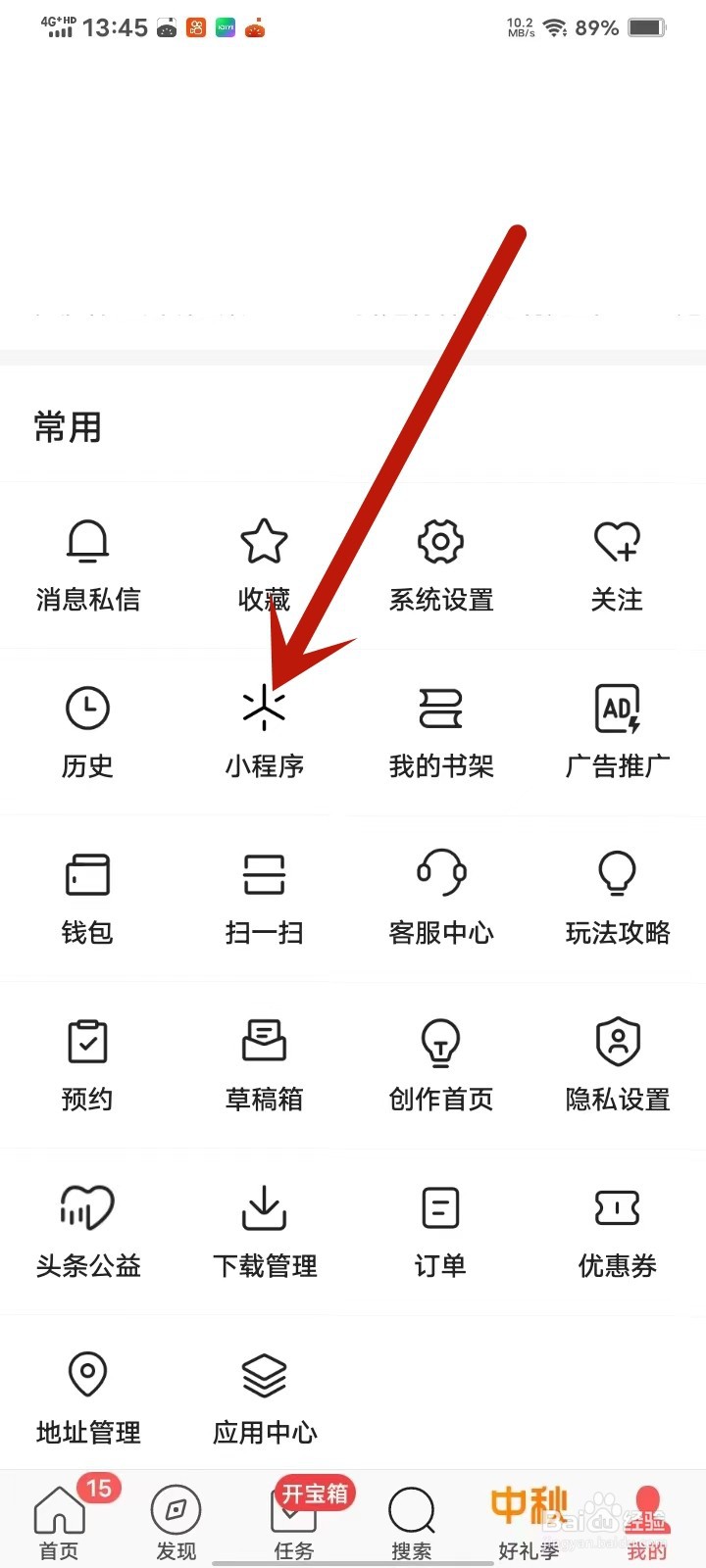The width and height of the screenshot is (706, 1568).
Task: Contact 客服中心 (customer service)
Action: click(440, 897)
